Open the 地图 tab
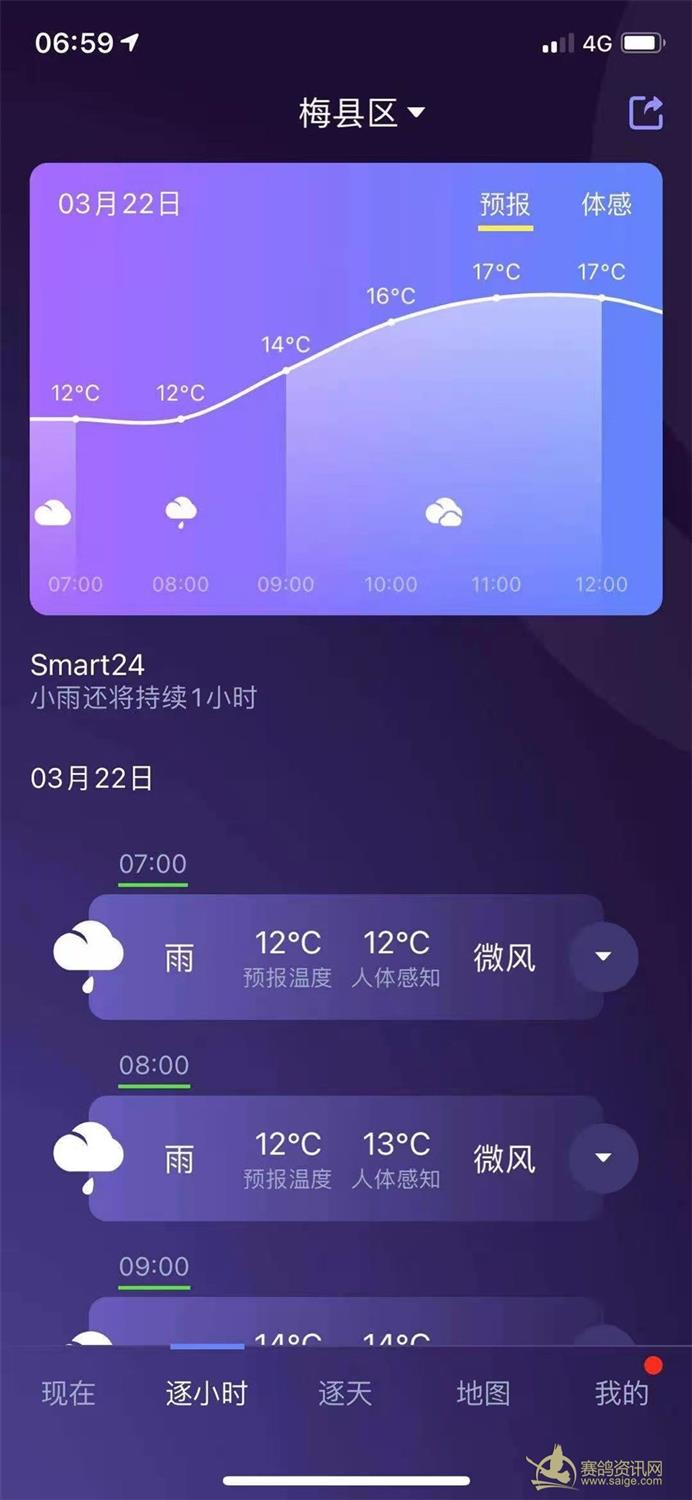The width and height of the screenshot is (692, 1500). [483, 1393]
